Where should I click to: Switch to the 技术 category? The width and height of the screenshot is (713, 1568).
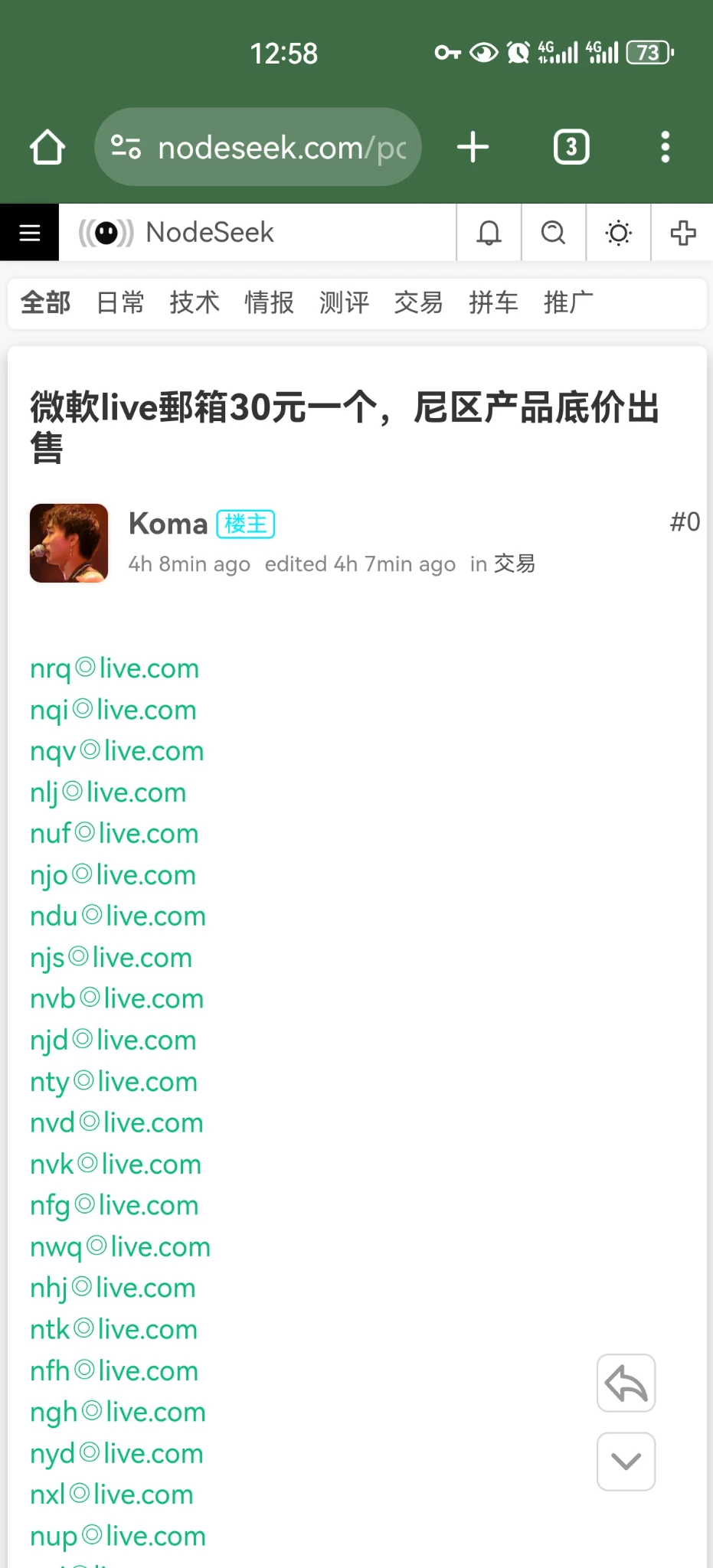pyautogui.click(x=195, y=302)
